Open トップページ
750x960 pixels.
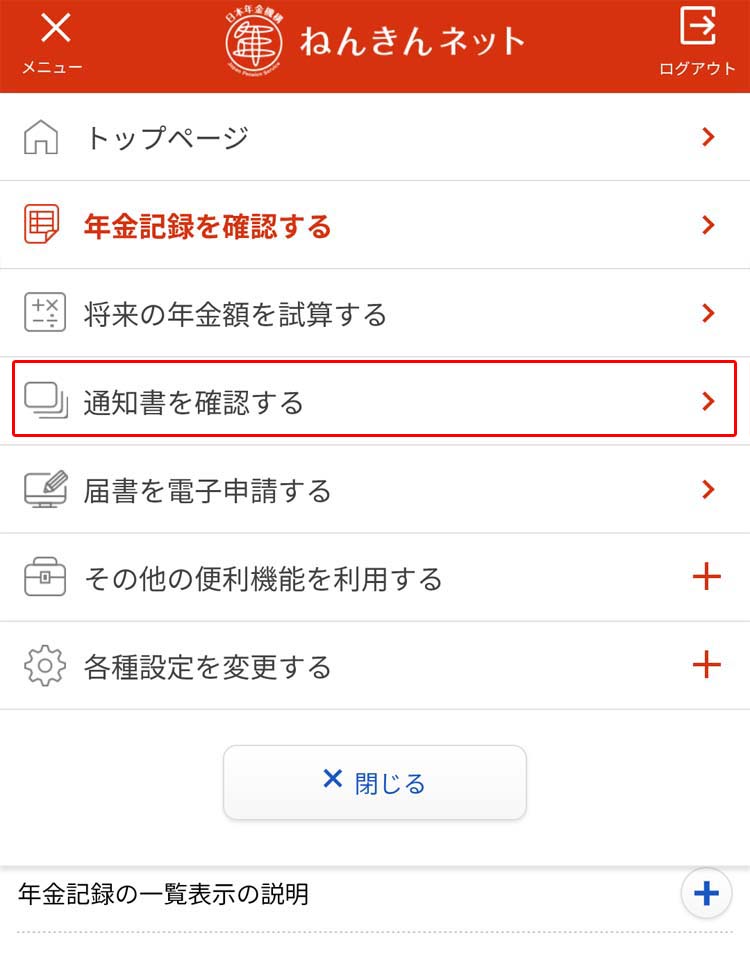pos(374,137)
